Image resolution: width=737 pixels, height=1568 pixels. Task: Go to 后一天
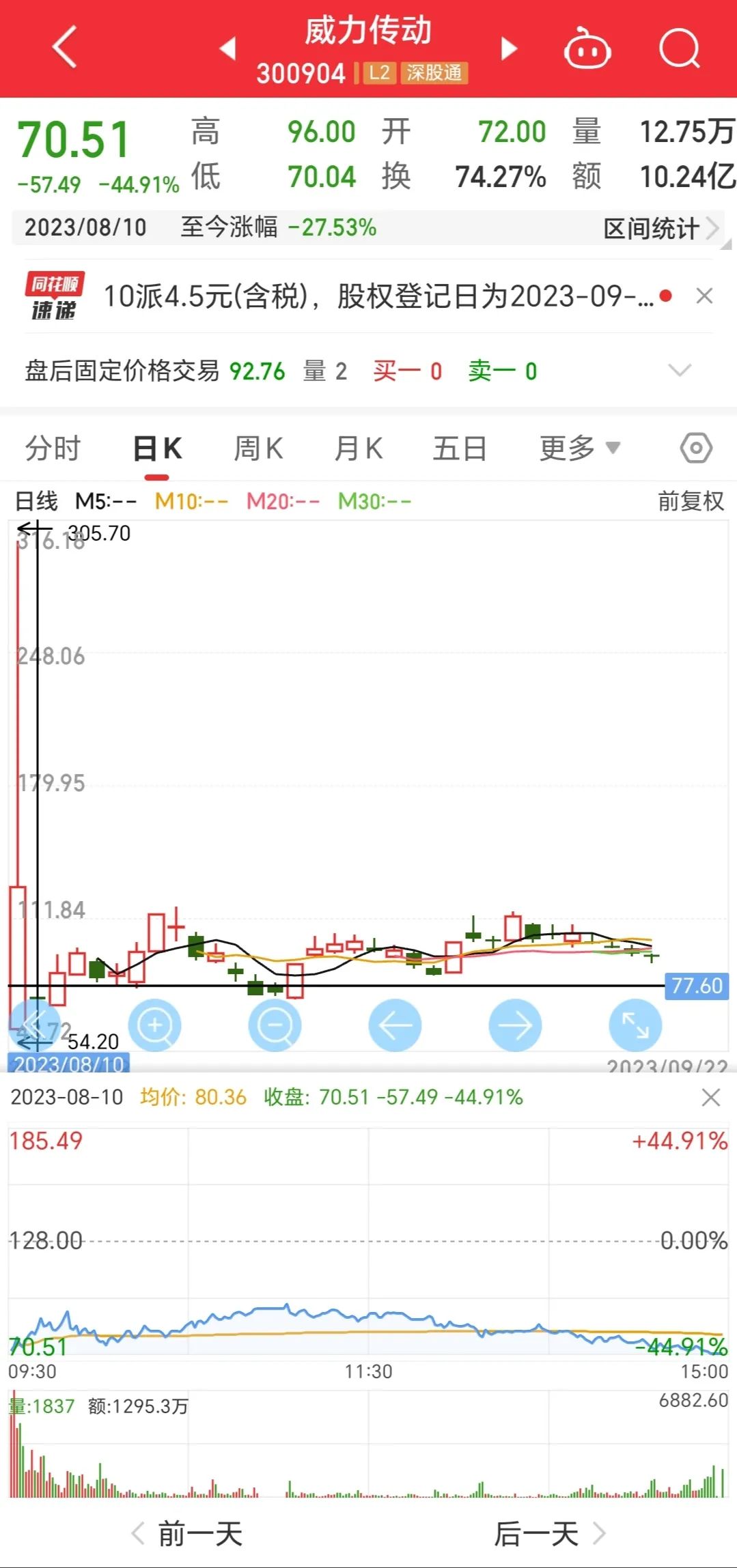click(549, 1533)
